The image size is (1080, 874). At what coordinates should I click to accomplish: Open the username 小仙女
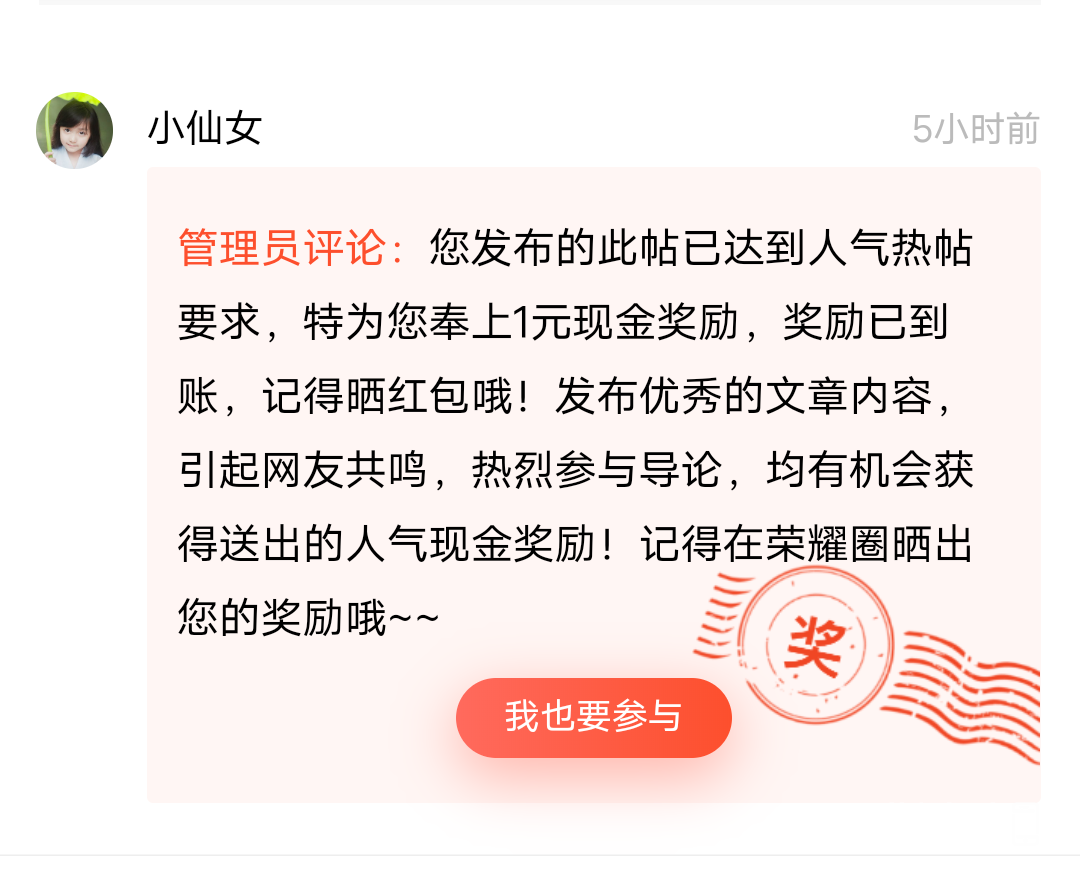coord(205,129)
